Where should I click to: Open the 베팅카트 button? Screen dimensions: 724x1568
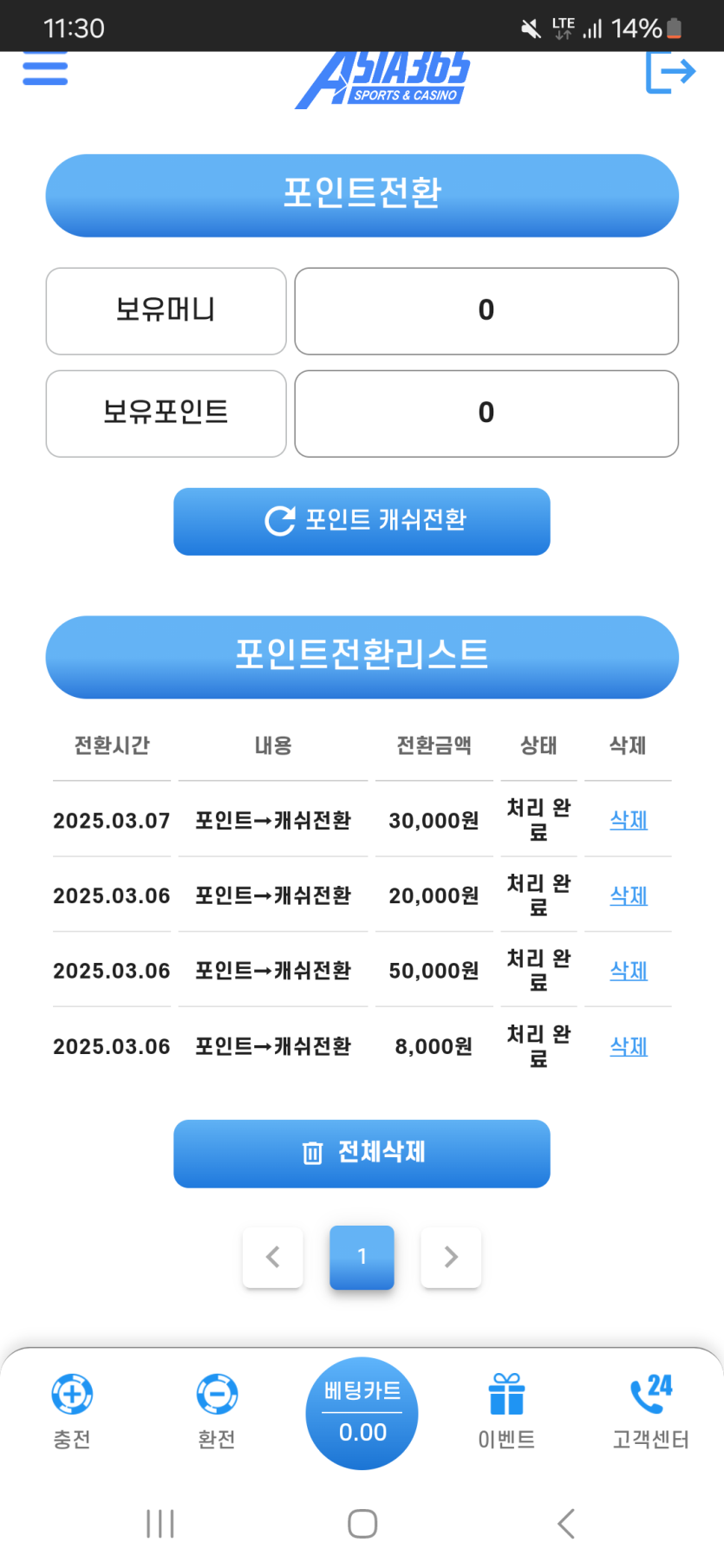click(362, 1413)
